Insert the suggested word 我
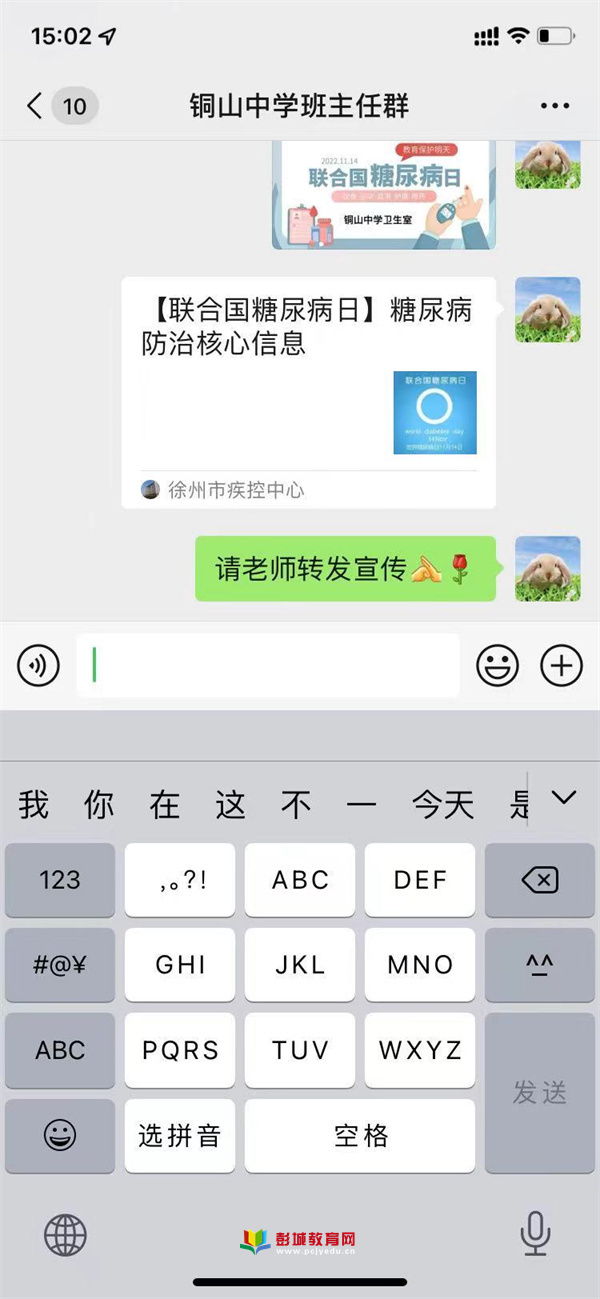Screen dimensions: 600x1299 pos(33,804)
